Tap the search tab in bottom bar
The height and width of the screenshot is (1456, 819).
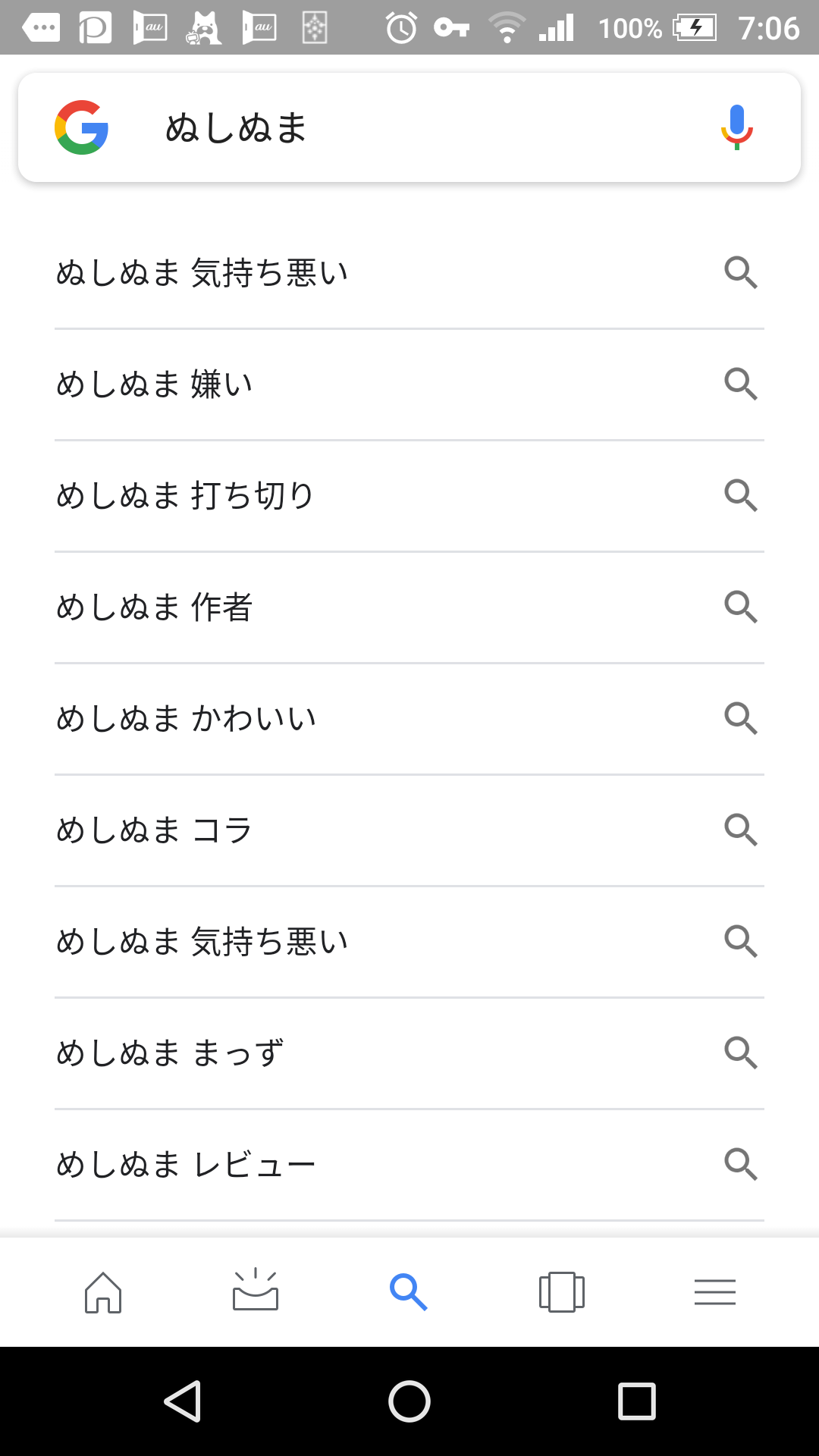click(409, 1292)
